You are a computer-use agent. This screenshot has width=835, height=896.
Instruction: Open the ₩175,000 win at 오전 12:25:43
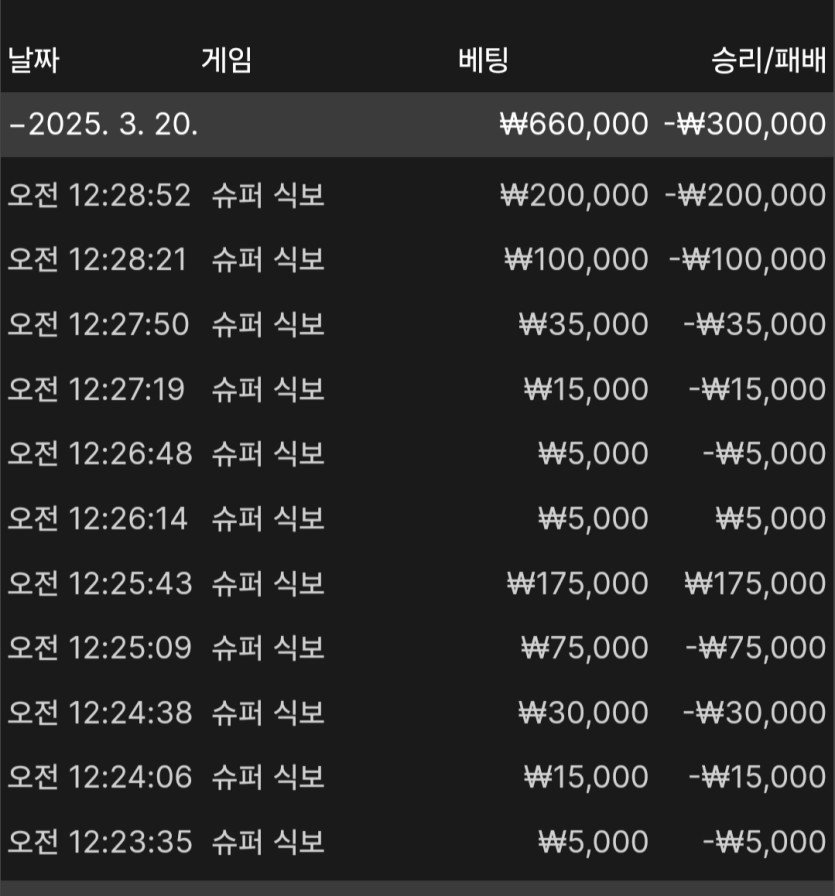pos(416,583)
